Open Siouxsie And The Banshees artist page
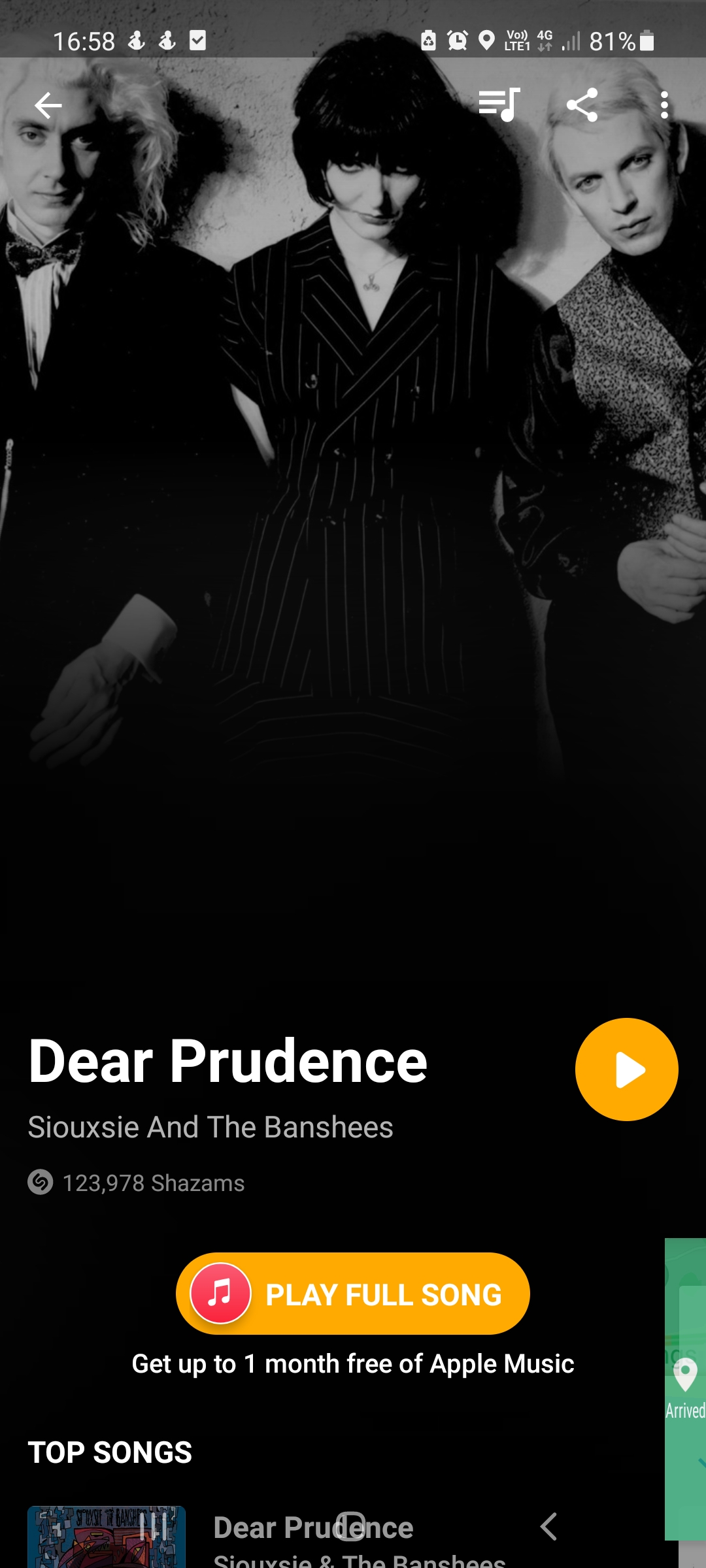This screenshot has height=1568, width=706. (210, 1127)
